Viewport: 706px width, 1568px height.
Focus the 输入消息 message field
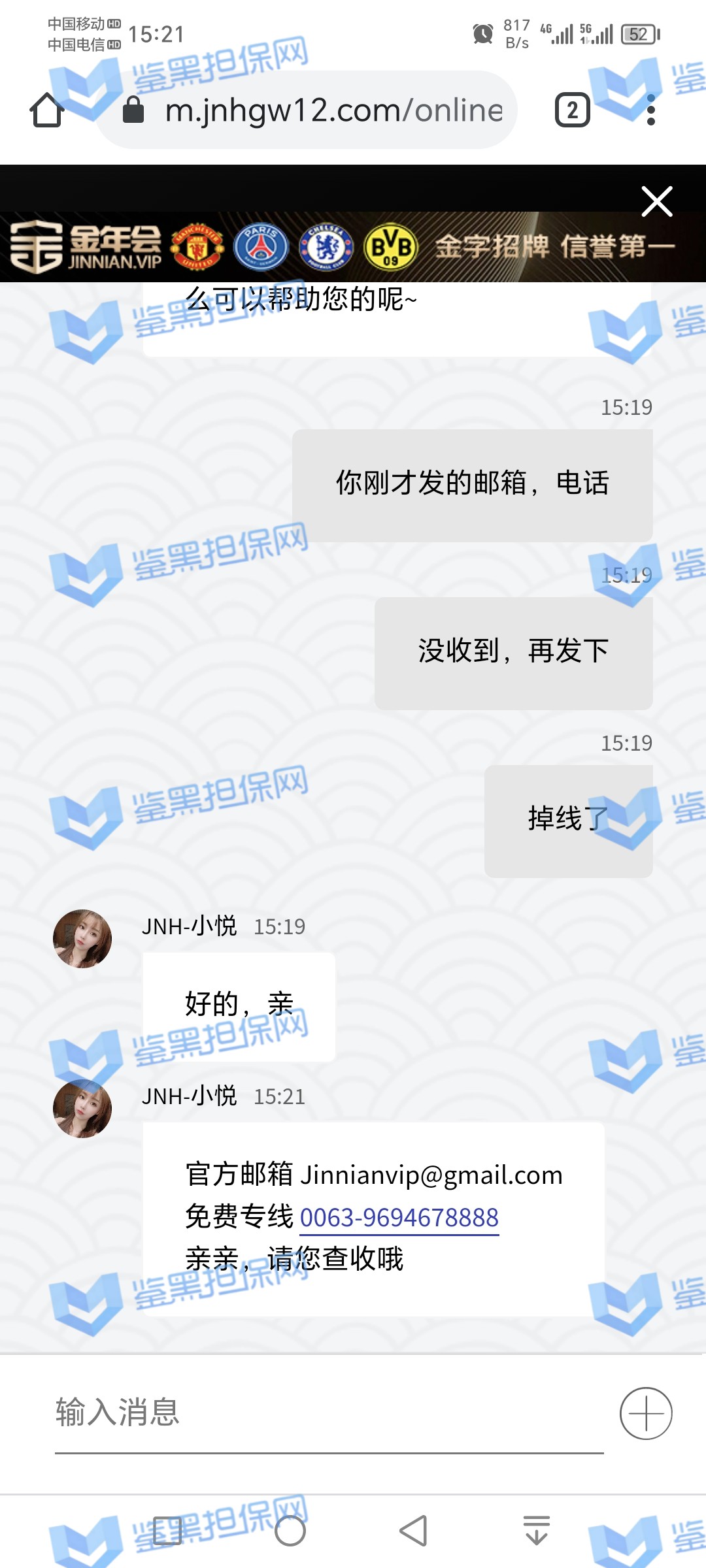click(327, 1413)
